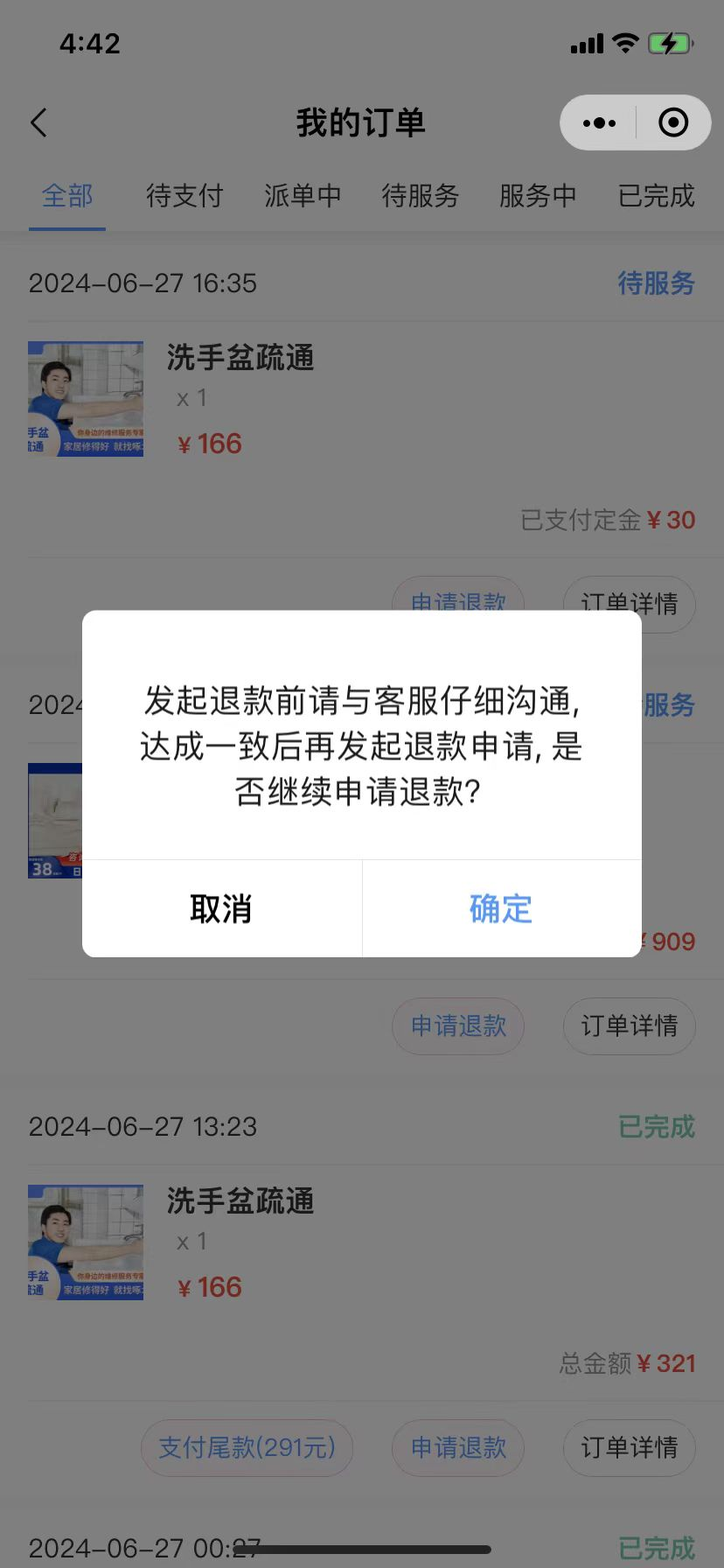This screenshot has height=1568, width=724.
Task: Tap the 已完成 status at bottom order row
Action: (657, 1549)
